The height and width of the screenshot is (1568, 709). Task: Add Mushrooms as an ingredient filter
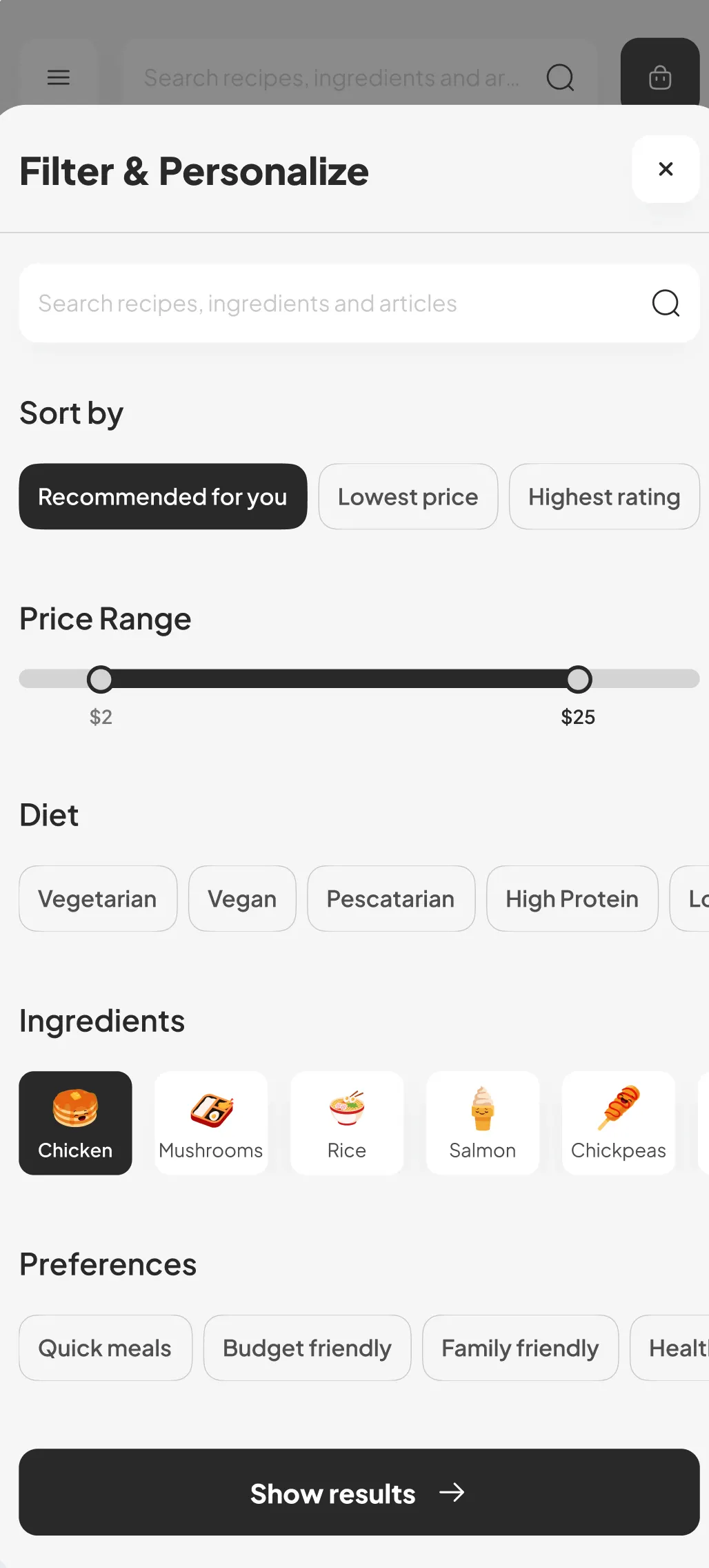[x=211, y=1123]
